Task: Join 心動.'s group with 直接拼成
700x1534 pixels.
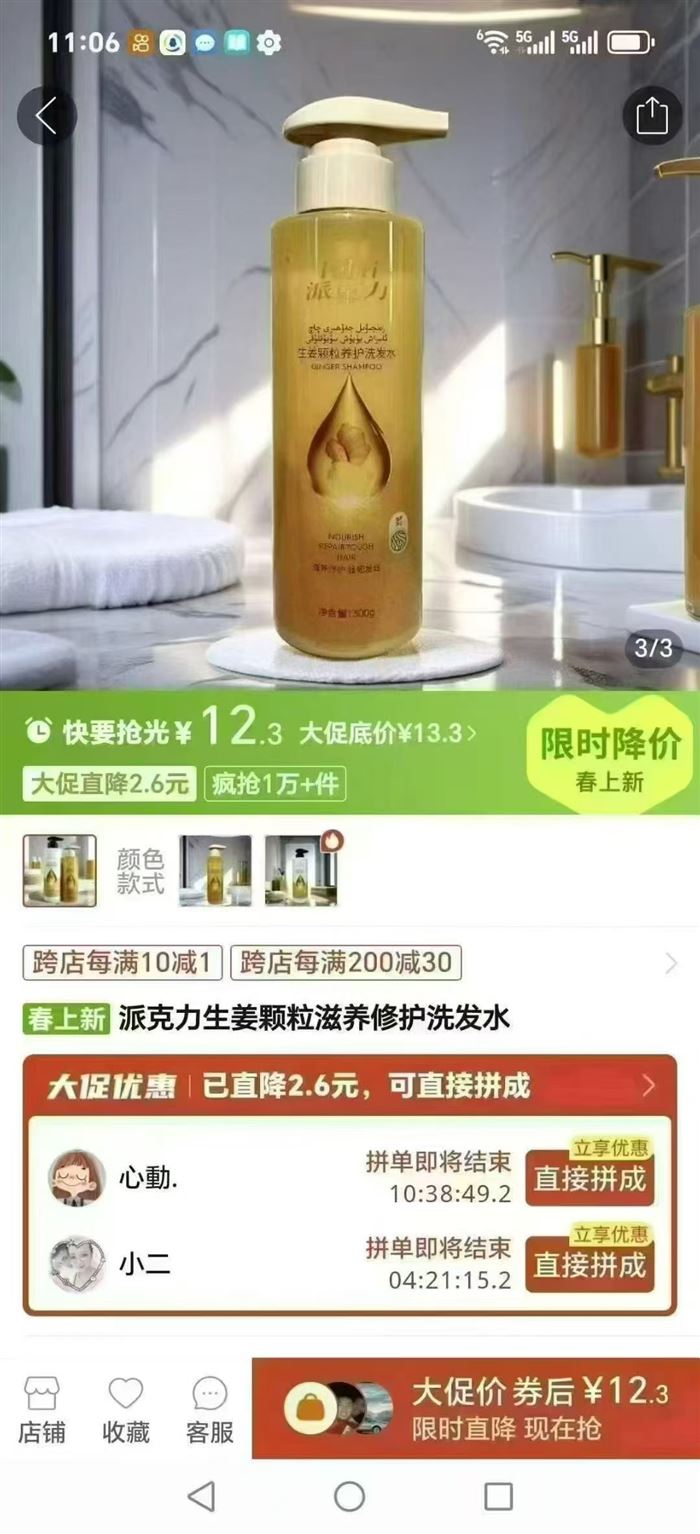Action: (589, 1178)
